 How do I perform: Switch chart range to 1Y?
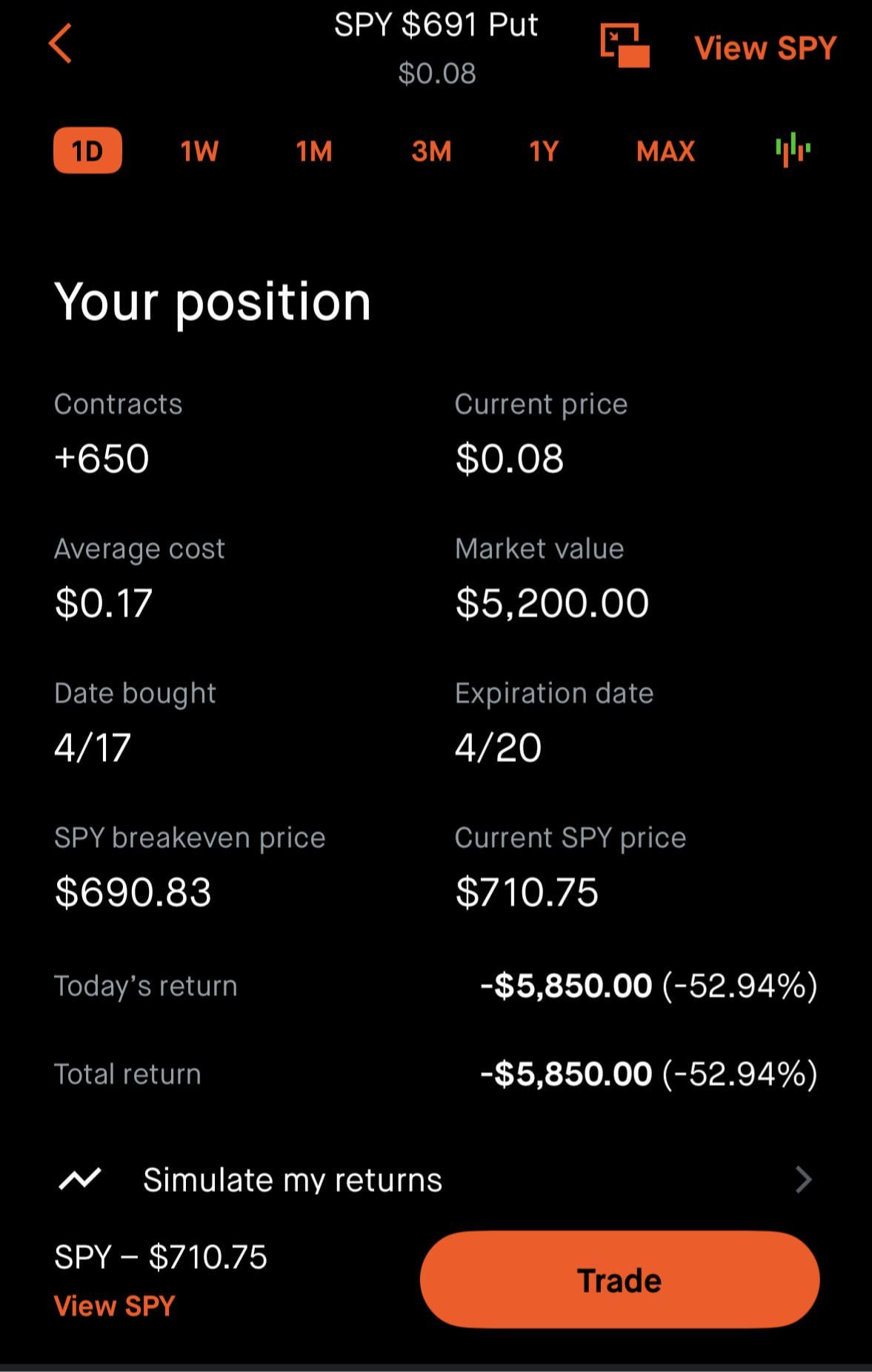(x=543, y=151)
